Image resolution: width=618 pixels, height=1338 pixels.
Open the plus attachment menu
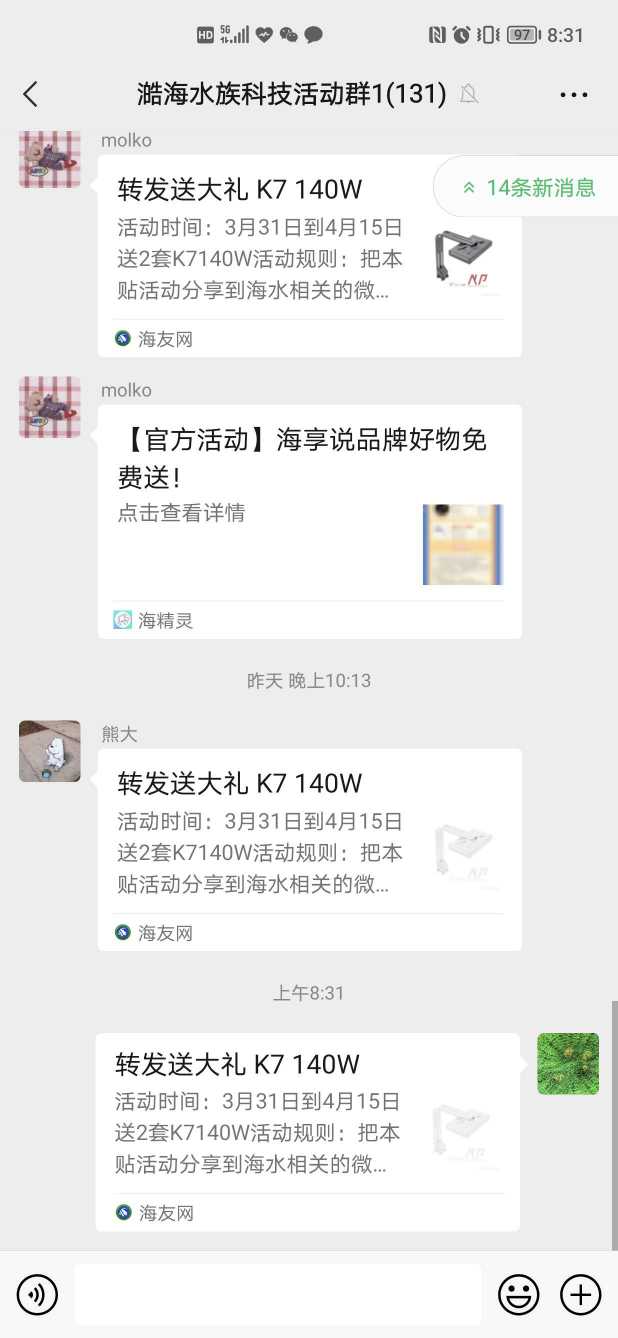[581, 1295]
